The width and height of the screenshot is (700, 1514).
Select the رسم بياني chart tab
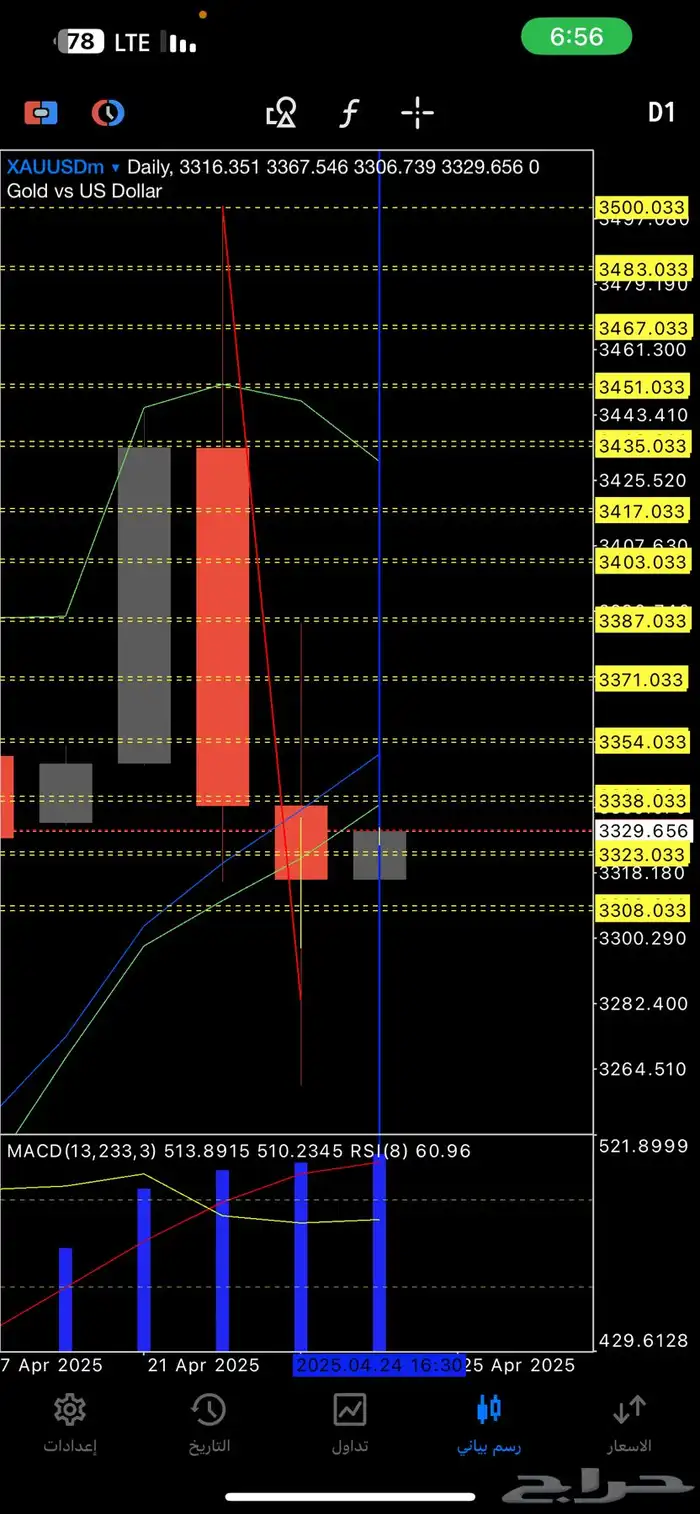pos(489,1424)
